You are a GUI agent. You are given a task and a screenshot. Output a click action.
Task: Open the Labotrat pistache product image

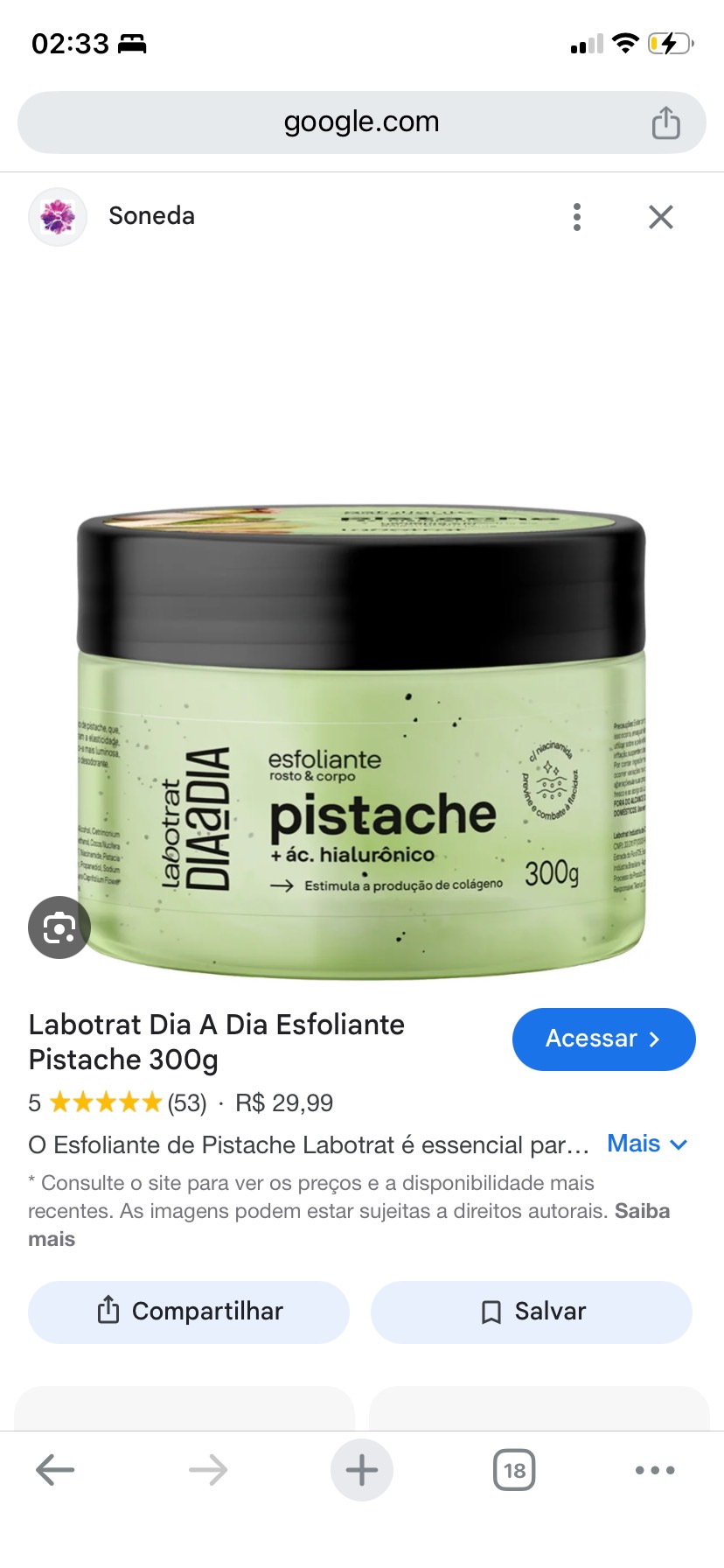361,744
